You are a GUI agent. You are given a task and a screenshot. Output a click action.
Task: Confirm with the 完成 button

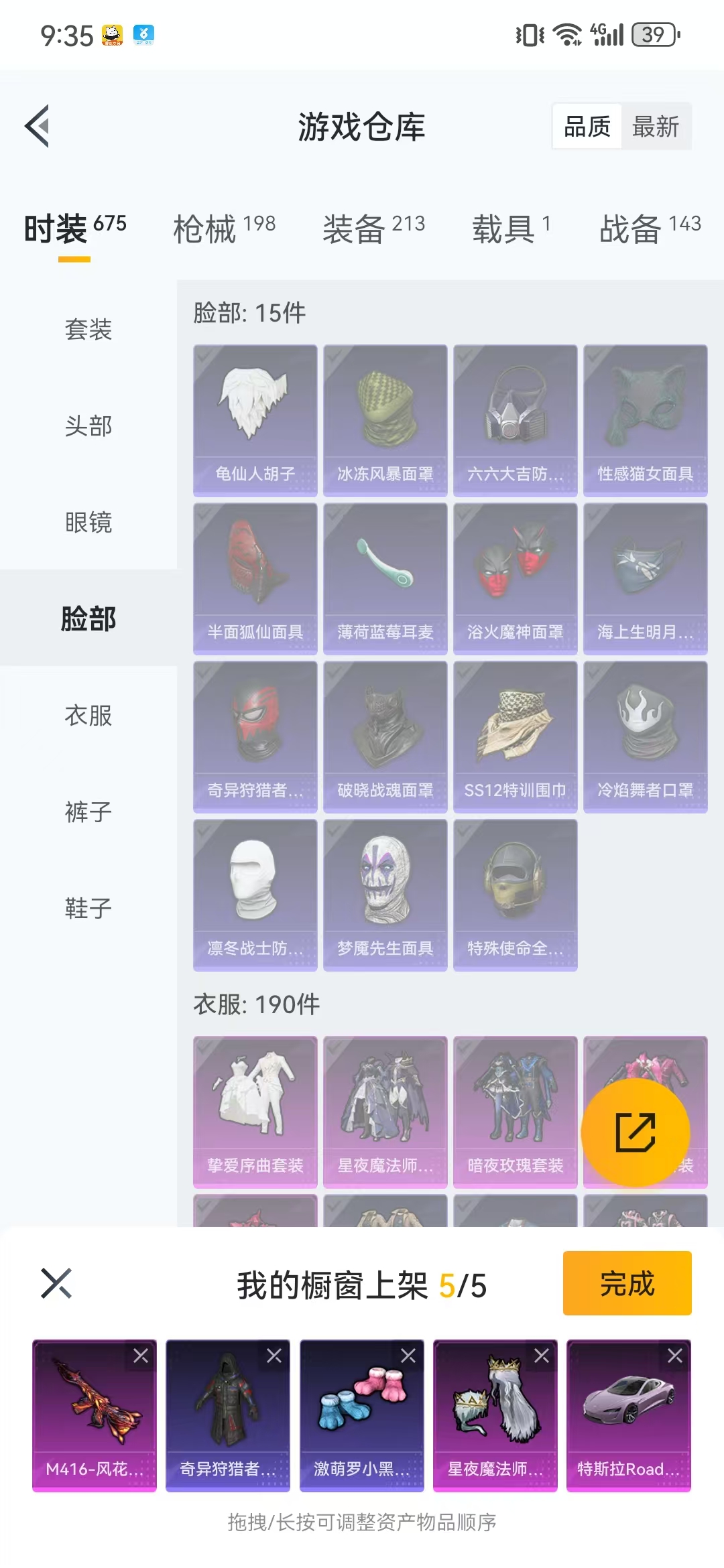[x=627, y=1283]
